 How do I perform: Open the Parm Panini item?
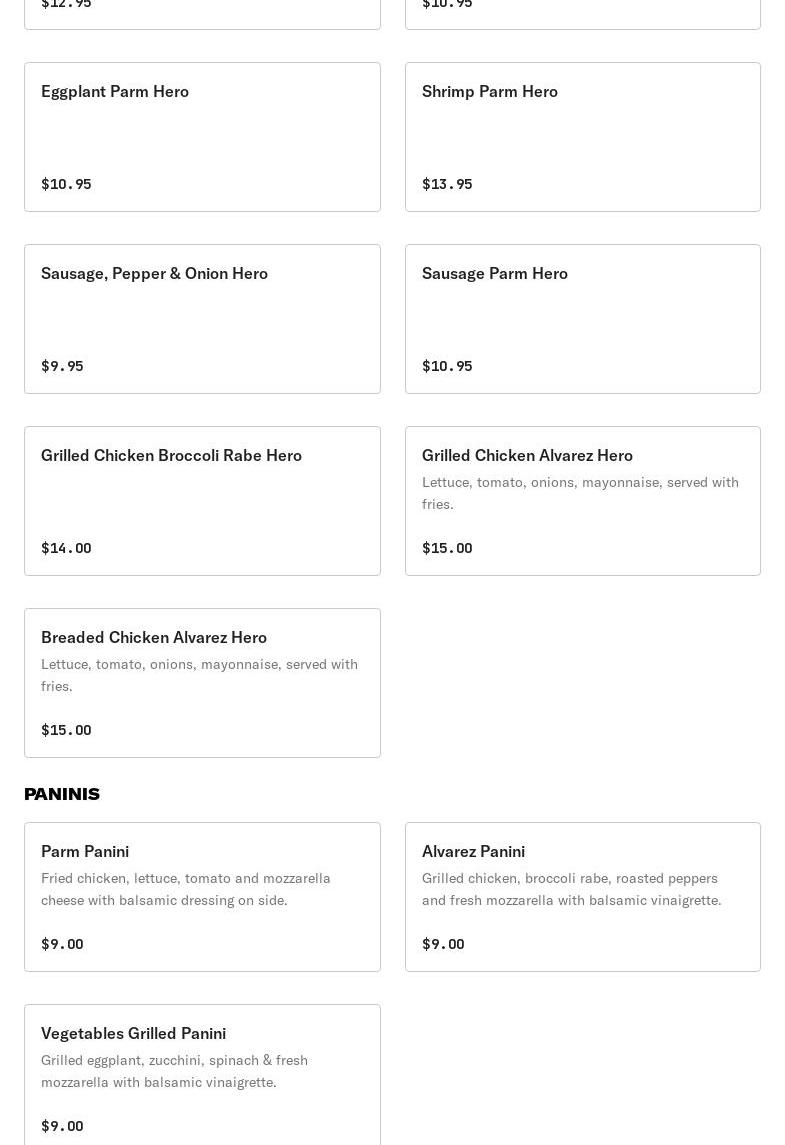(x=202, y=897)
